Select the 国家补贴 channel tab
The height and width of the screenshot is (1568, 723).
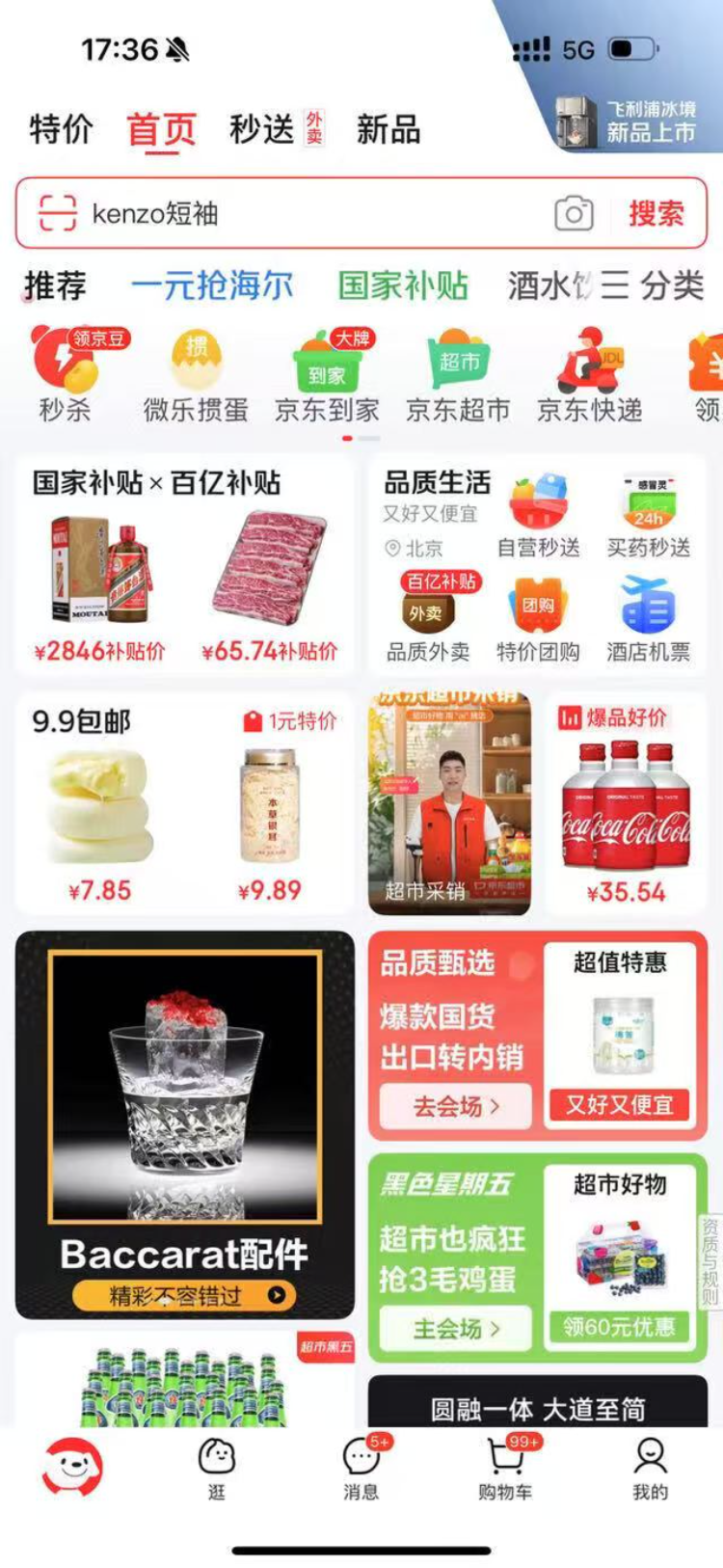tap(403, 285)
